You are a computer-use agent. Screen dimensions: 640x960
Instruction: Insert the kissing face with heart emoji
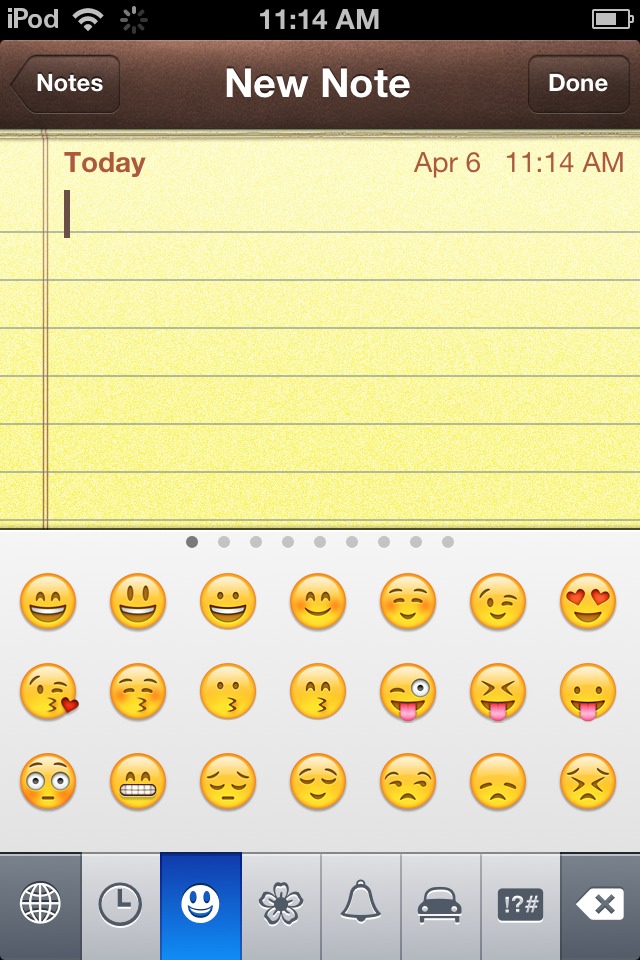click(48, 692)
